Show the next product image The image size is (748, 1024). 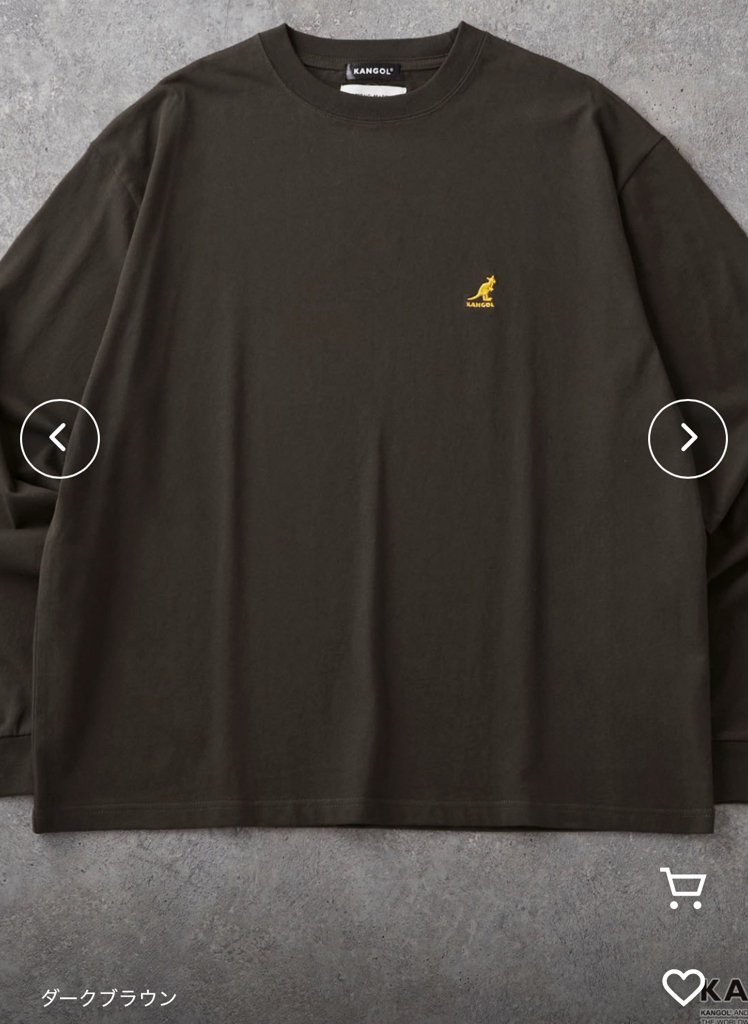point(687,438)
